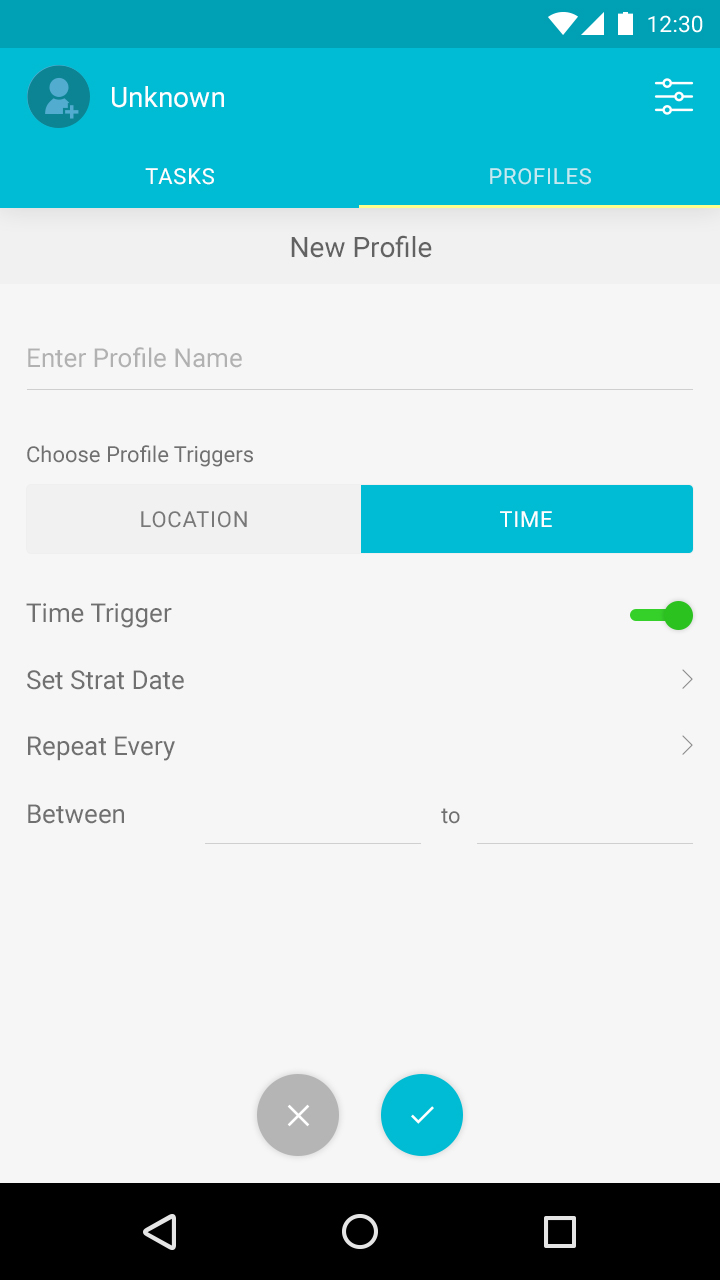Image resolution: width=720 pixels, height=1280 pixels.
Task: Select the Location trigger option
Action: tap(194, 519)
